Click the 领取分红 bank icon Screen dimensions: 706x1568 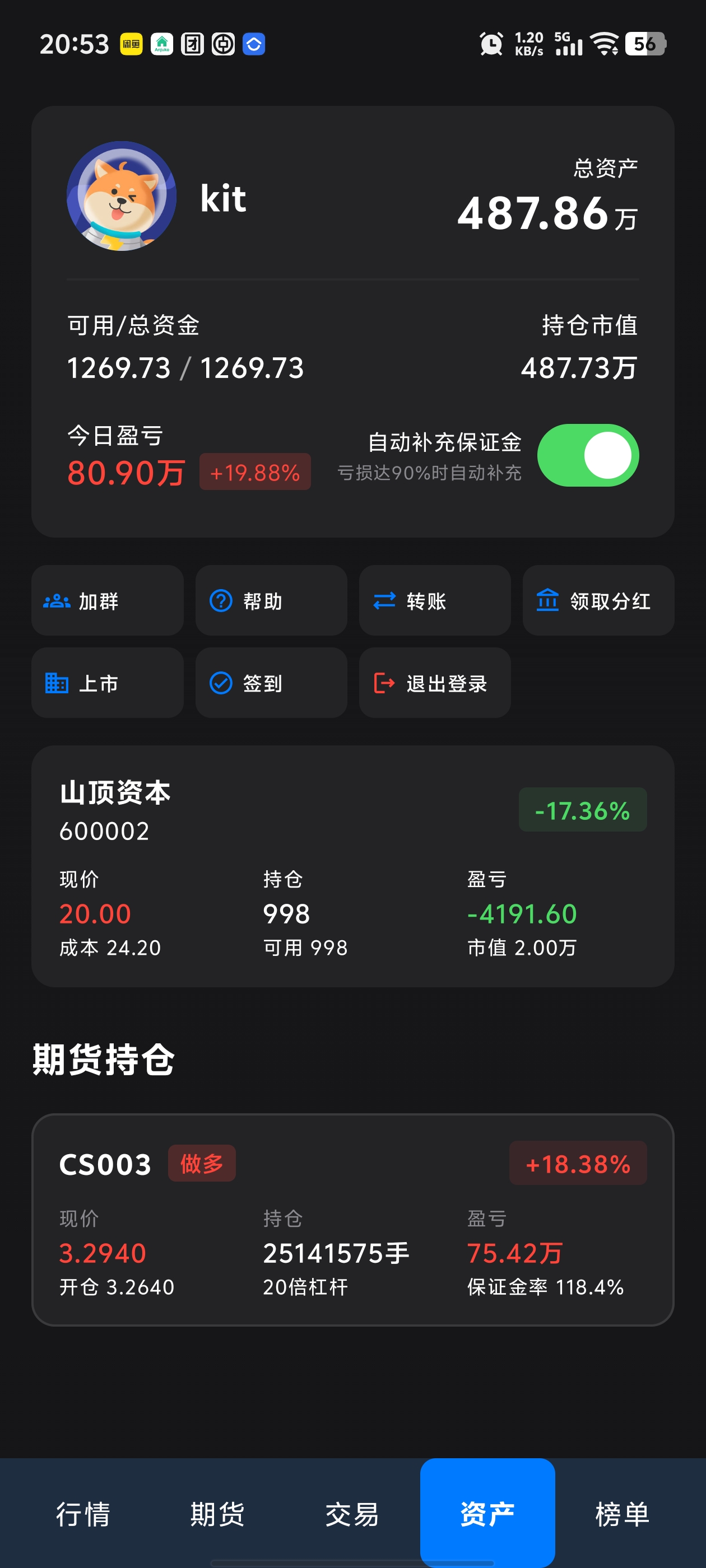click(x=547, y=601)
